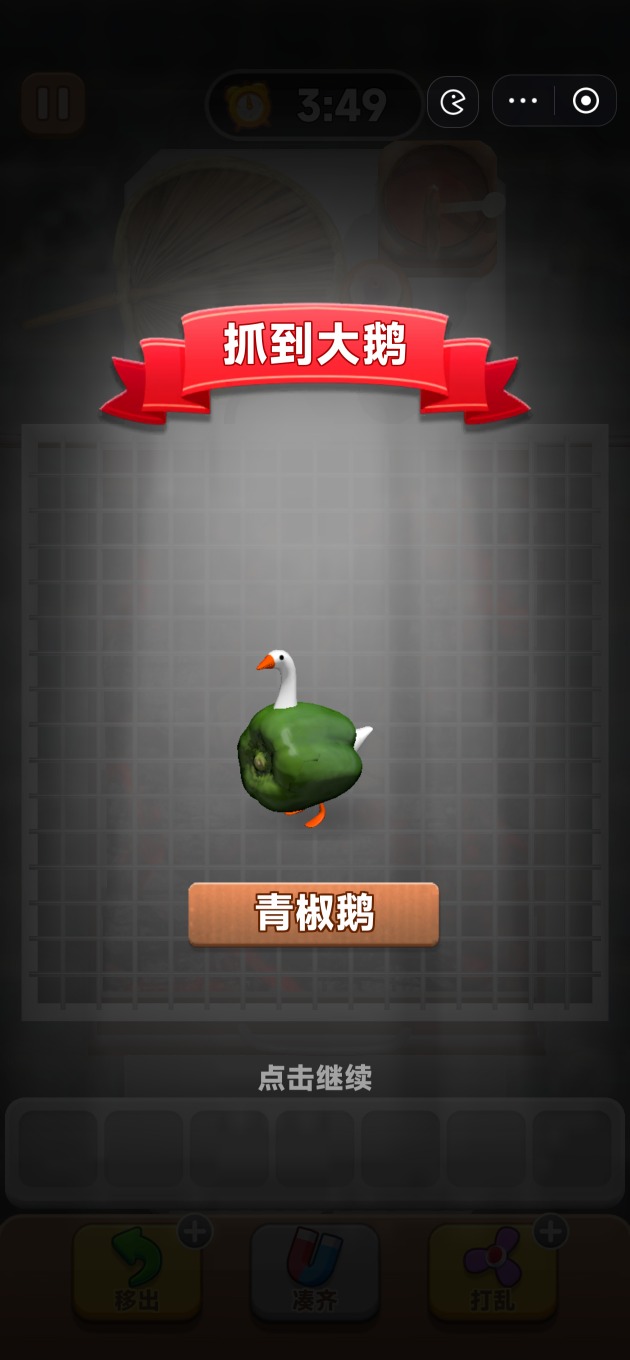Tap 点击继续 to continue the game

315,1078
